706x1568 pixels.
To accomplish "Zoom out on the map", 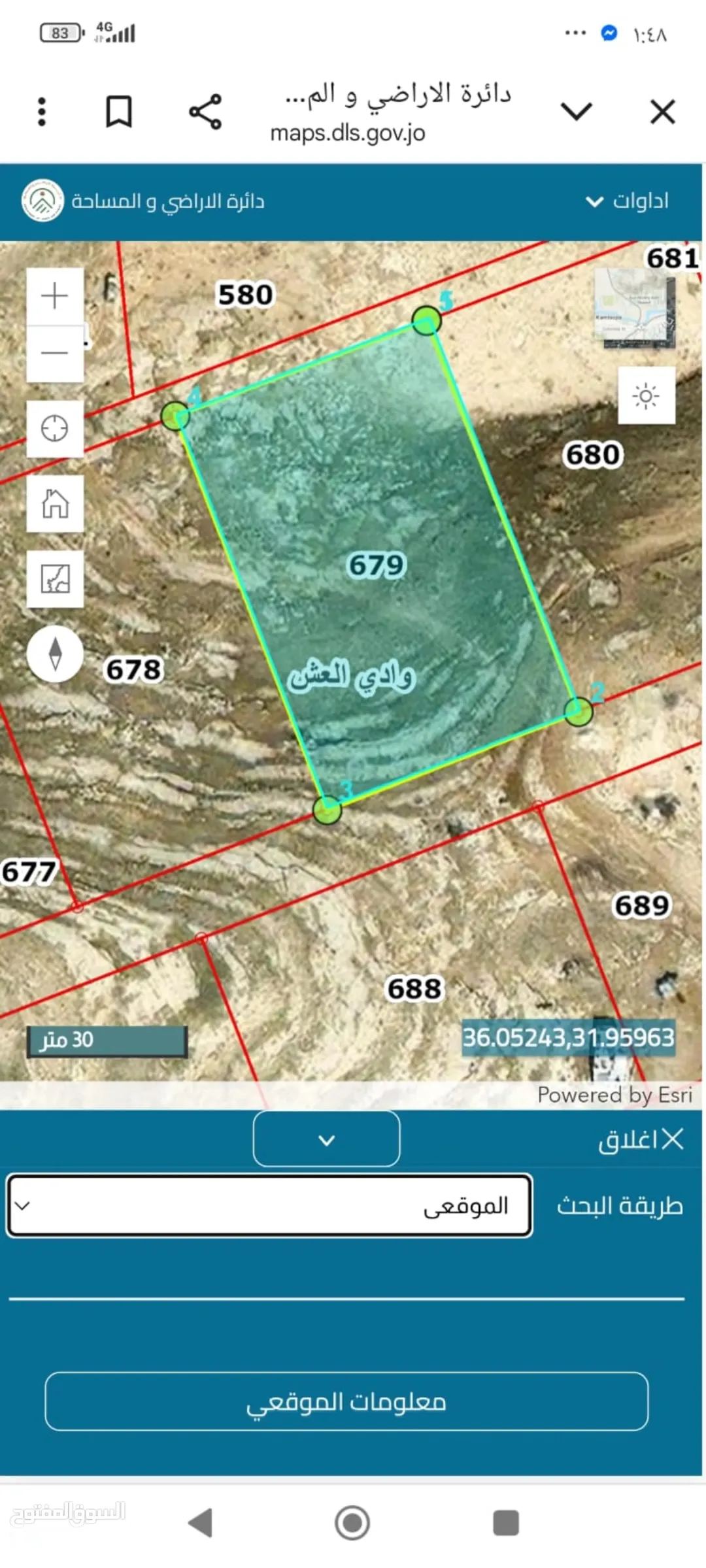I will click(55, 353).
